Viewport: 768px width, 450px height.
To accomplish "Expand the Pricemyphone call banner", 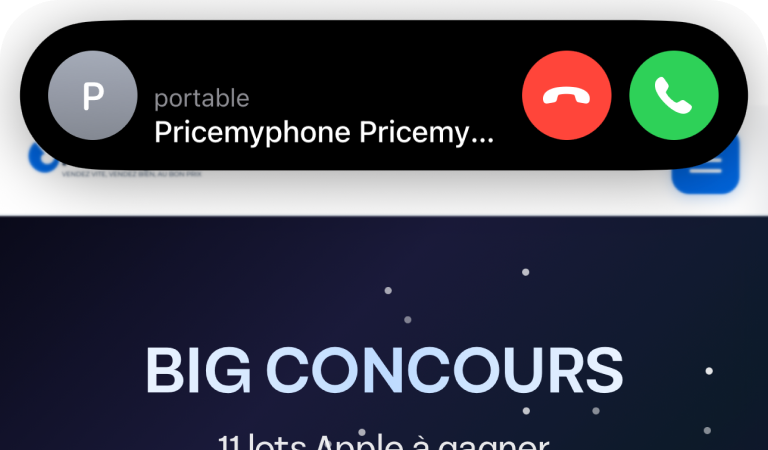I will point(320,115).
